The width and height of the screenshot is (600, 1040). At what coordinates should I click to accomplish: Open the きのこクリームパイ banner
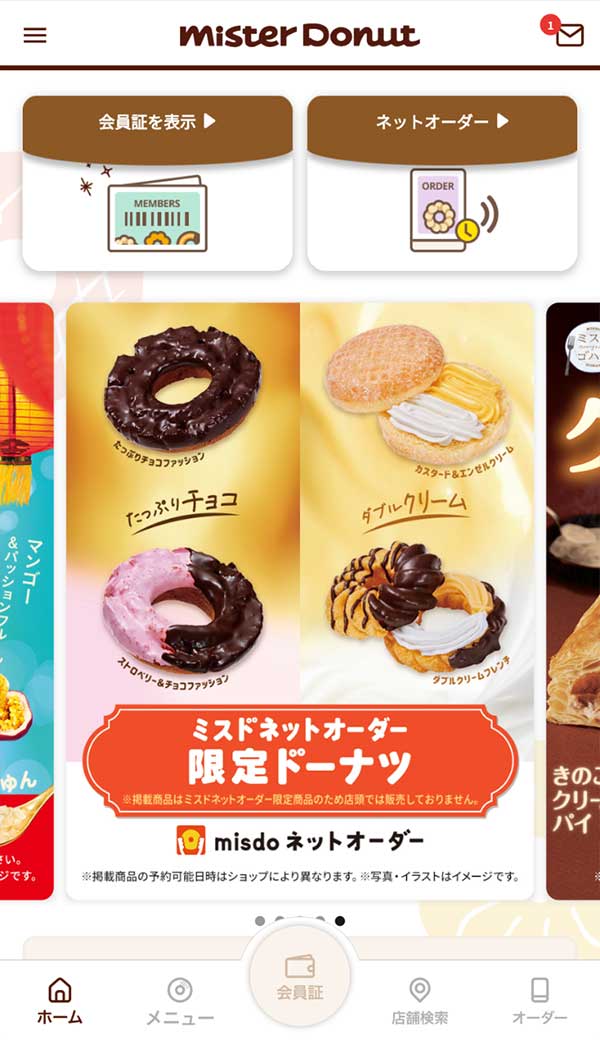574,600
